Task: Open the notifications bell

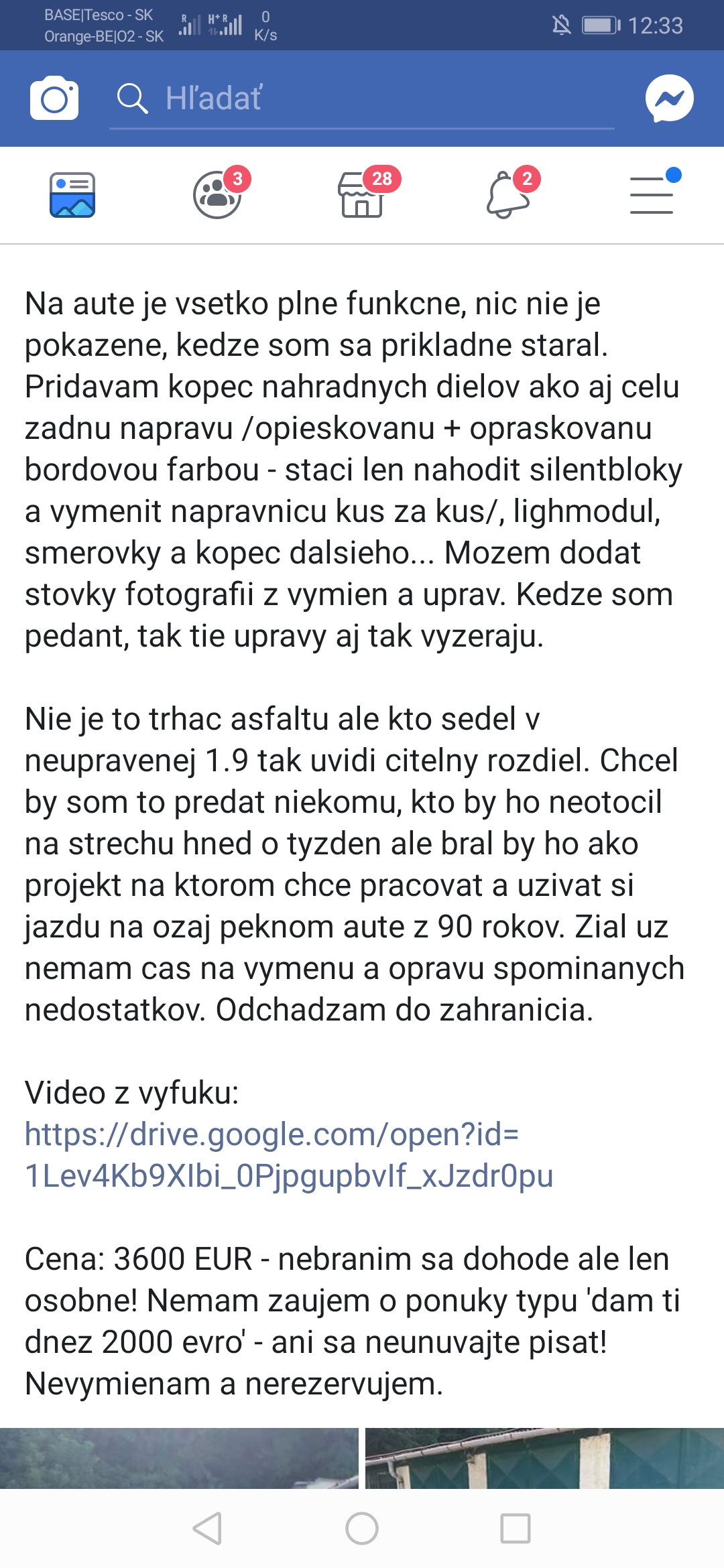Action: (x=507, y=195)
